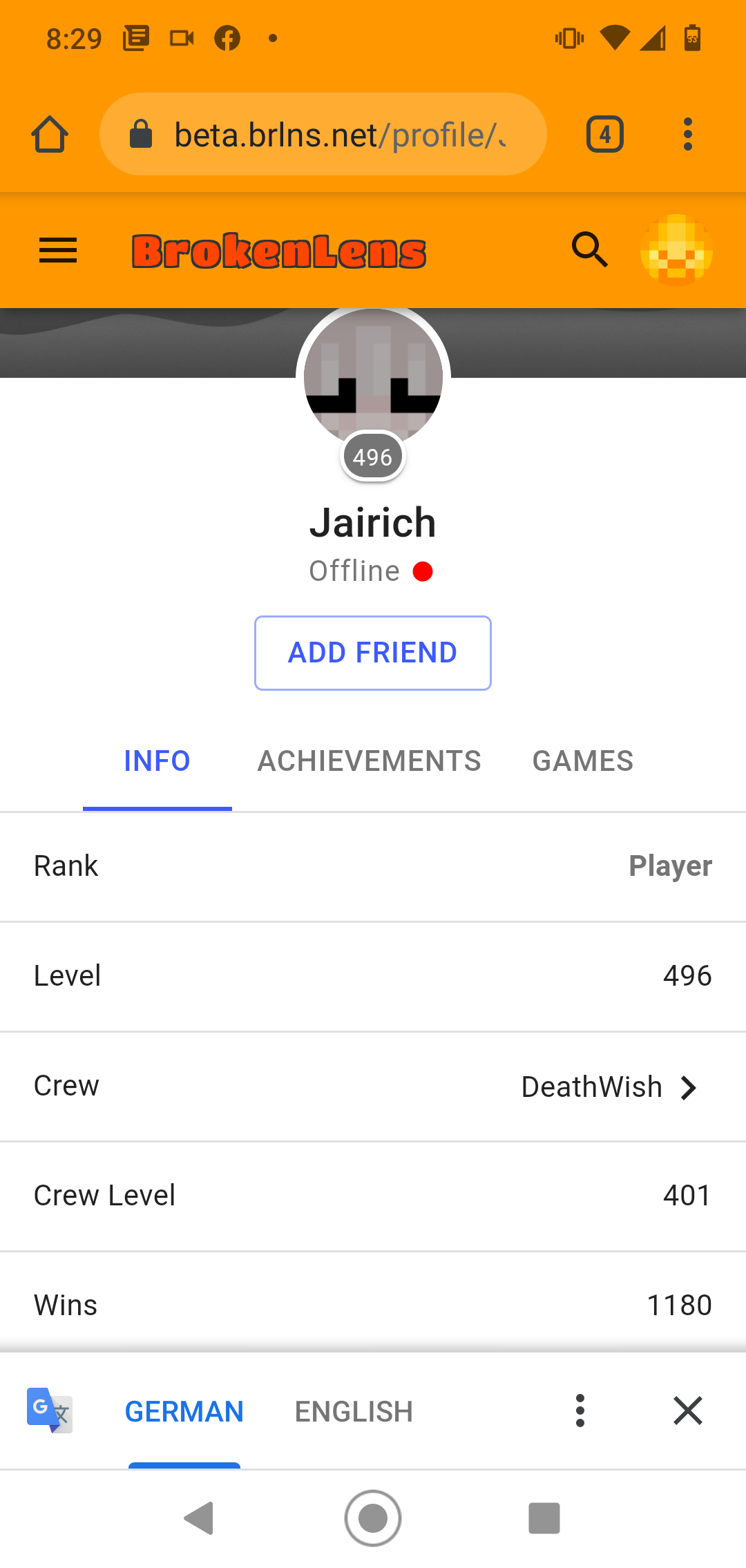Open the hamburger navigation menu
This screenshot has height=1568, width=746.
[x=58, y=251]
